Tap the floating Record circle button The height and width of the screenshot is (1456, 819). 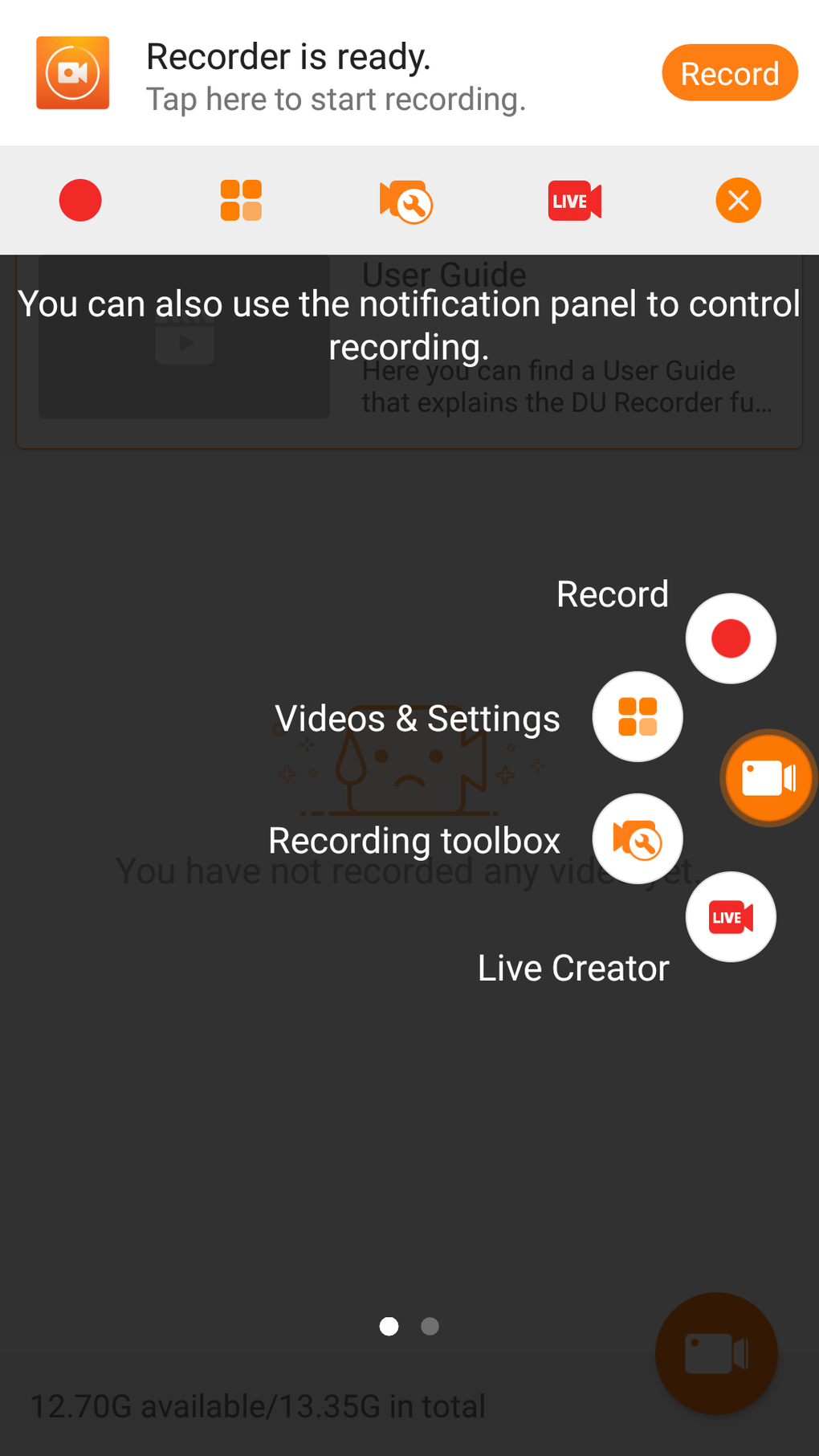coord(731,638)
